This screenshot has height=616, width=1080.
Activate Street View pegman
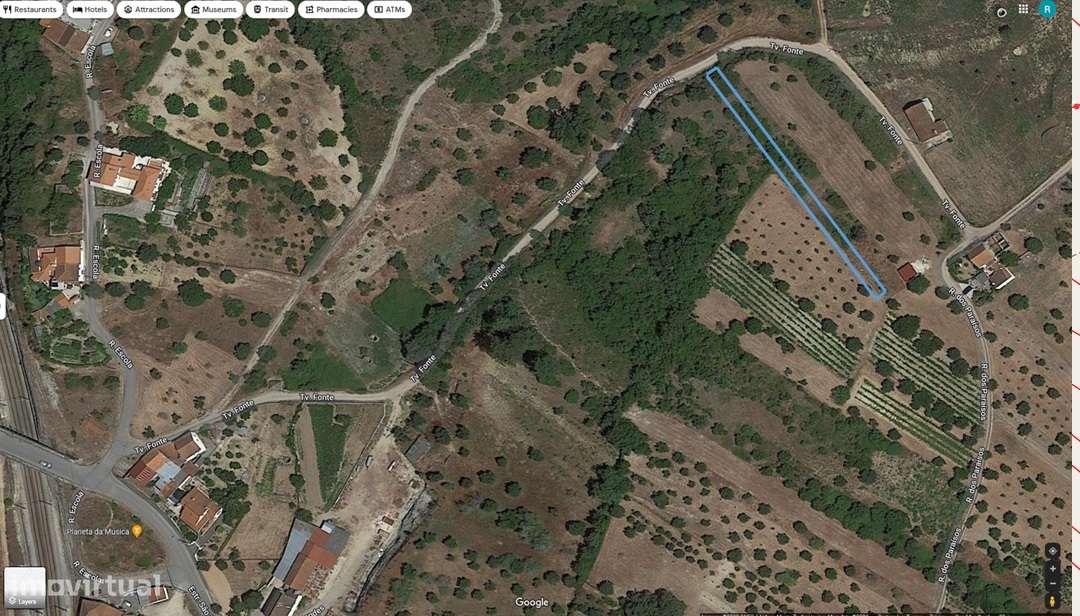click(1052, 601)
